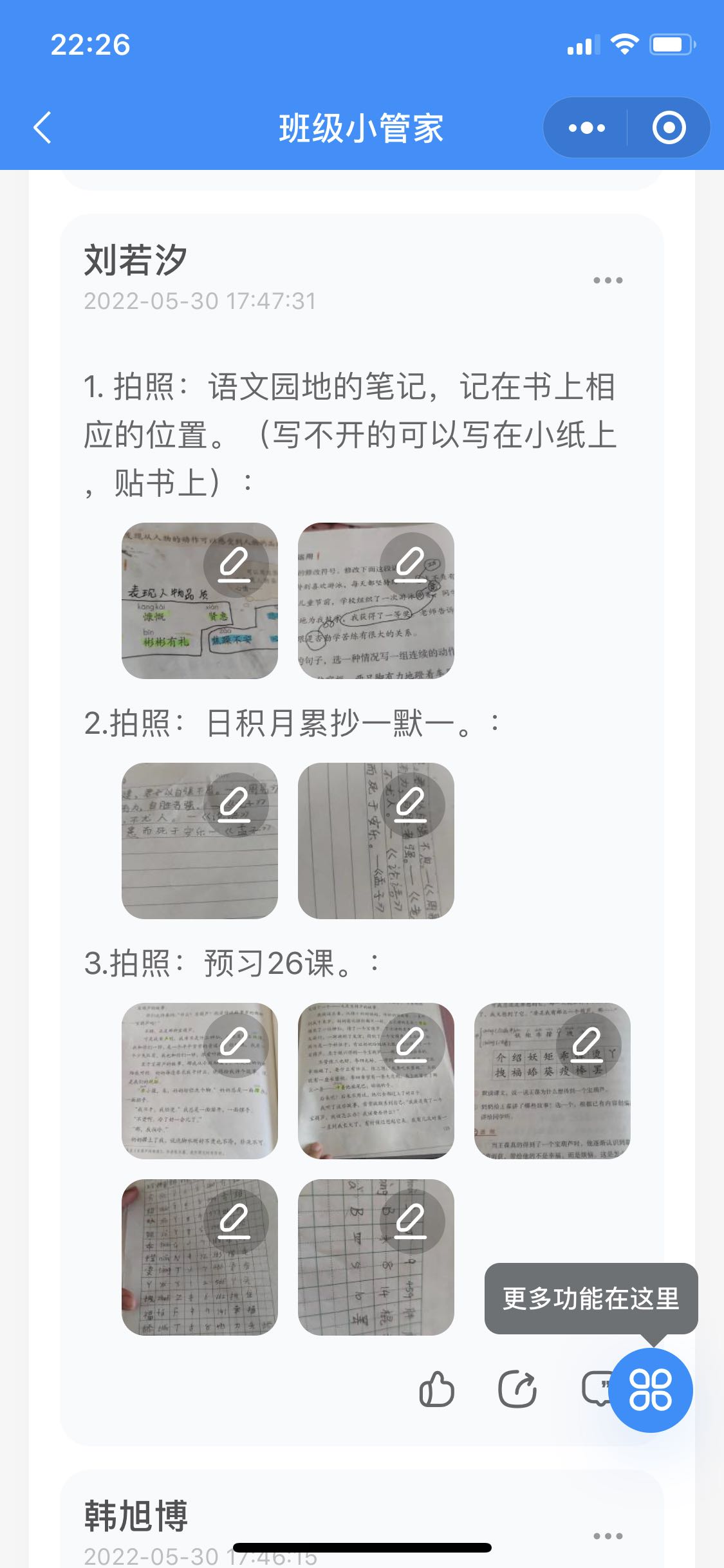The height and width of the screenshot is (1568, 724).
Task: Like 刘若汐's homework submission
Action: click(x=437, y=1389)
